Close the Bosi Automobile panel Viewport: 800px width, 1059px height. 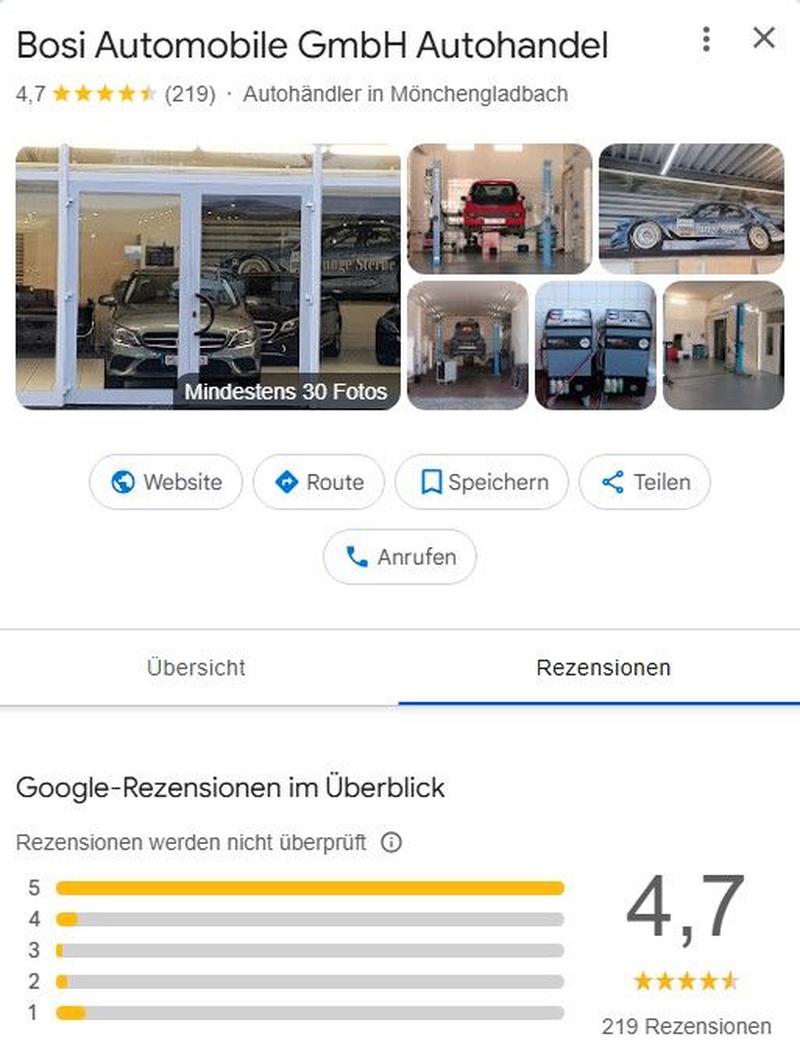tap(764, 39)
